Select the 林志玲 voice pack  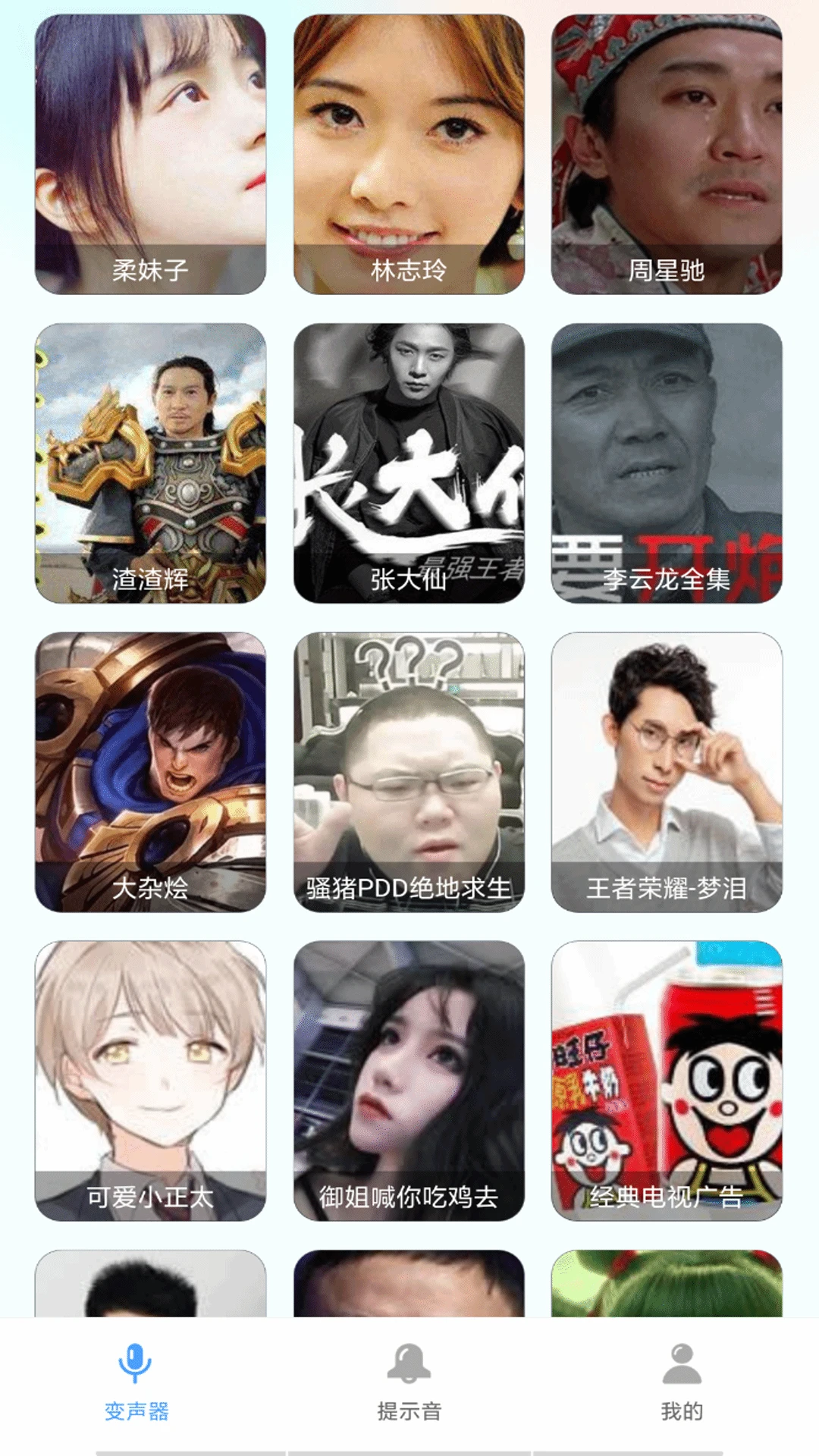(x=409, y=146)
